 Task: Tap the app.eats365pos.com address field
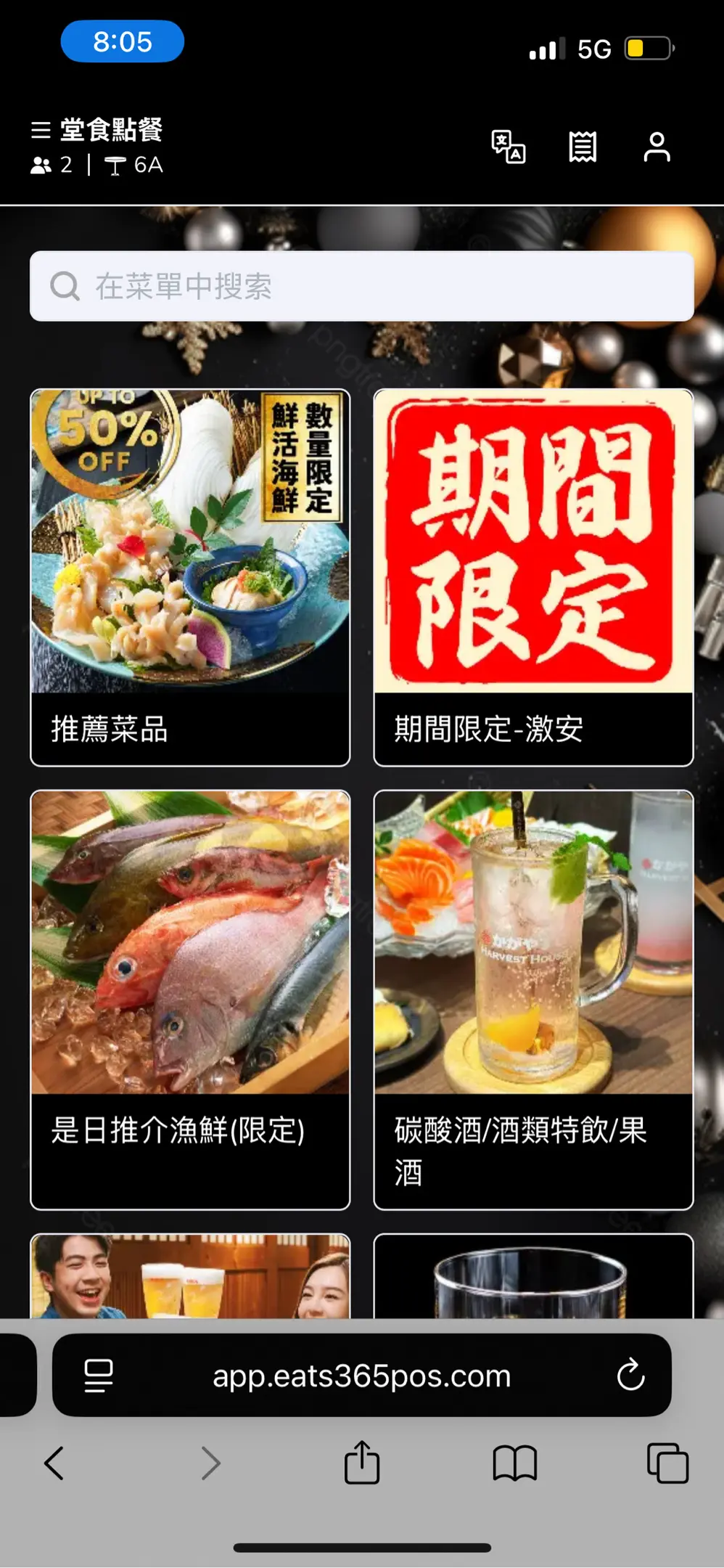pyautogui.click(x=361, y=1375)
